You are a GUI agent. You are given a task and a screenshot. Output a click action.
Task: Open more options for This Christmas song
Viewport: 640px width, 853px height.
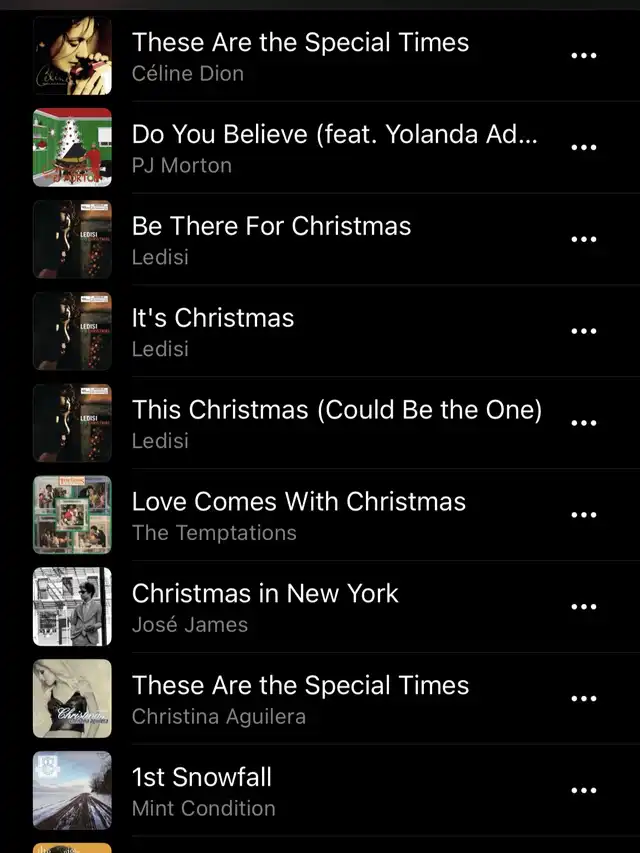583,423
